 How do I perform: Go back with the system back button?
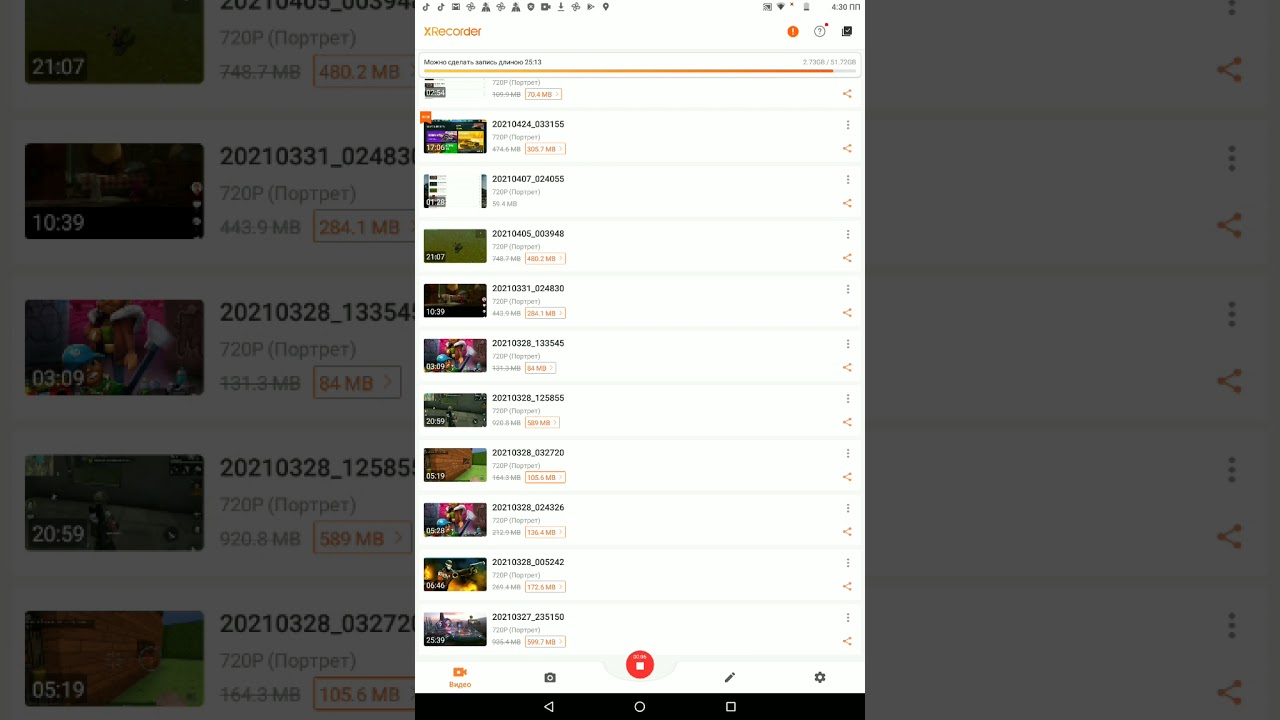click(x=549, y=706)
